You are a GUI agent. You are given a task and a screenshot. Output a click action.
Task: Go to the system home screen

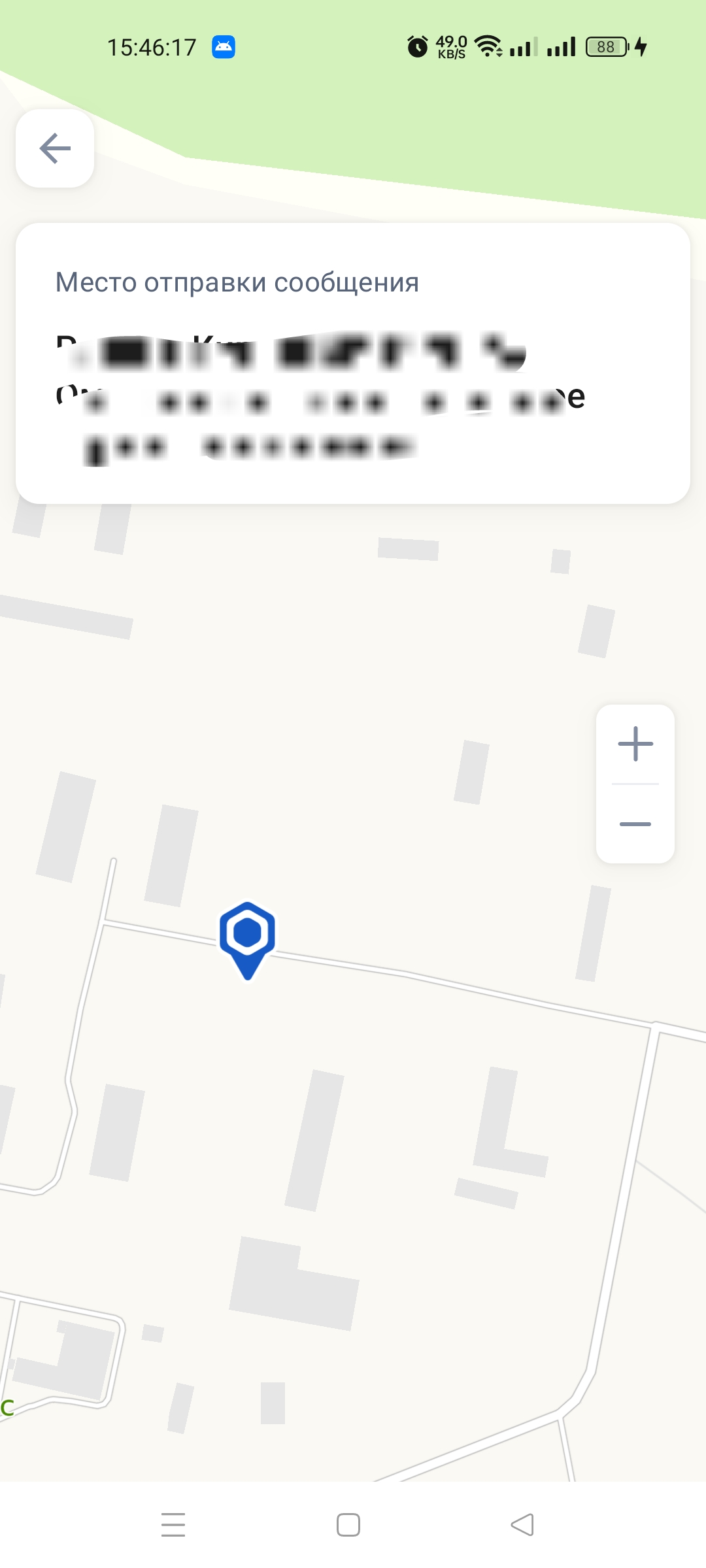click(x=348, y=1525)
